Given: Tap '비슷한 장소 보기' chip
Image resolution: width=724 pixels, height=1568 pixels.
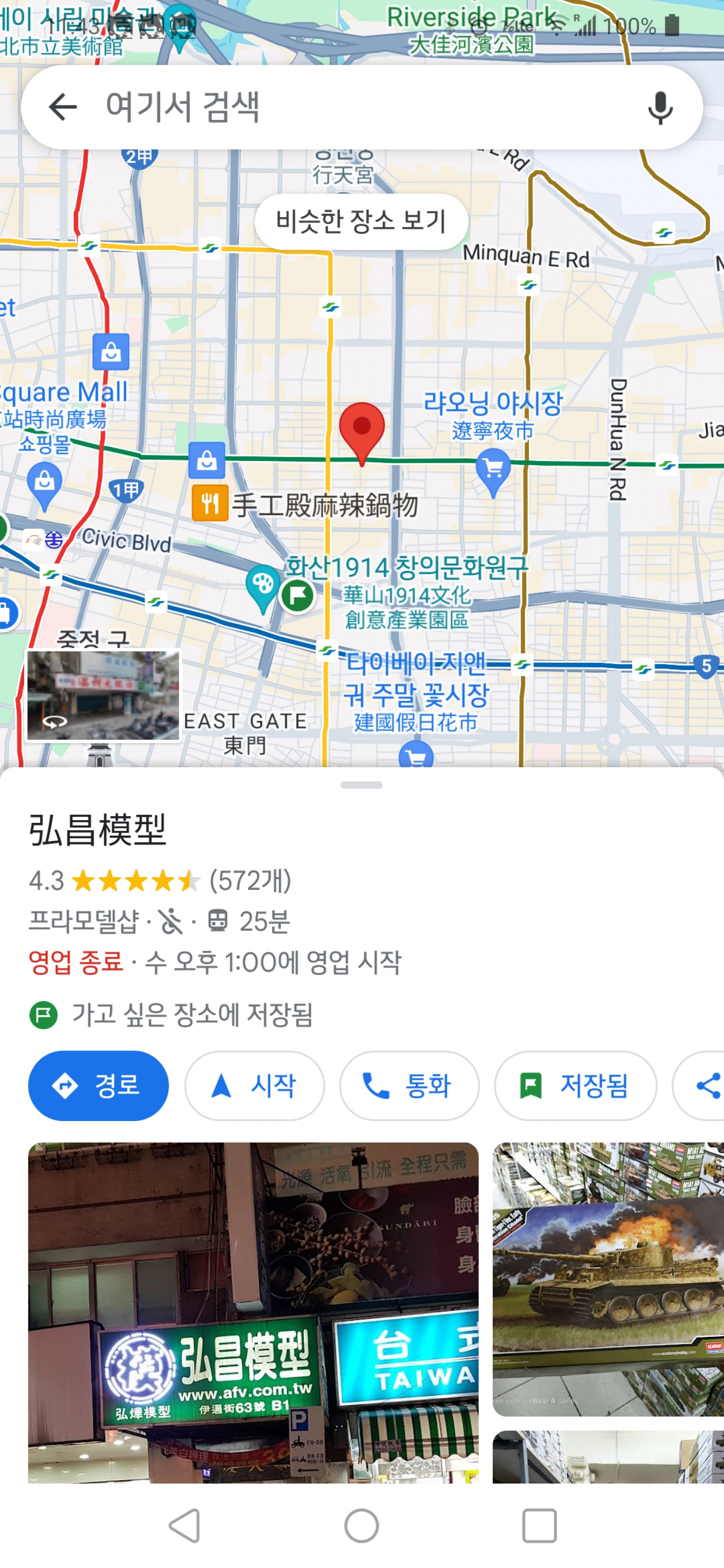Looking at the screenshot, I should pyautogui.click(x=361, y=222).
